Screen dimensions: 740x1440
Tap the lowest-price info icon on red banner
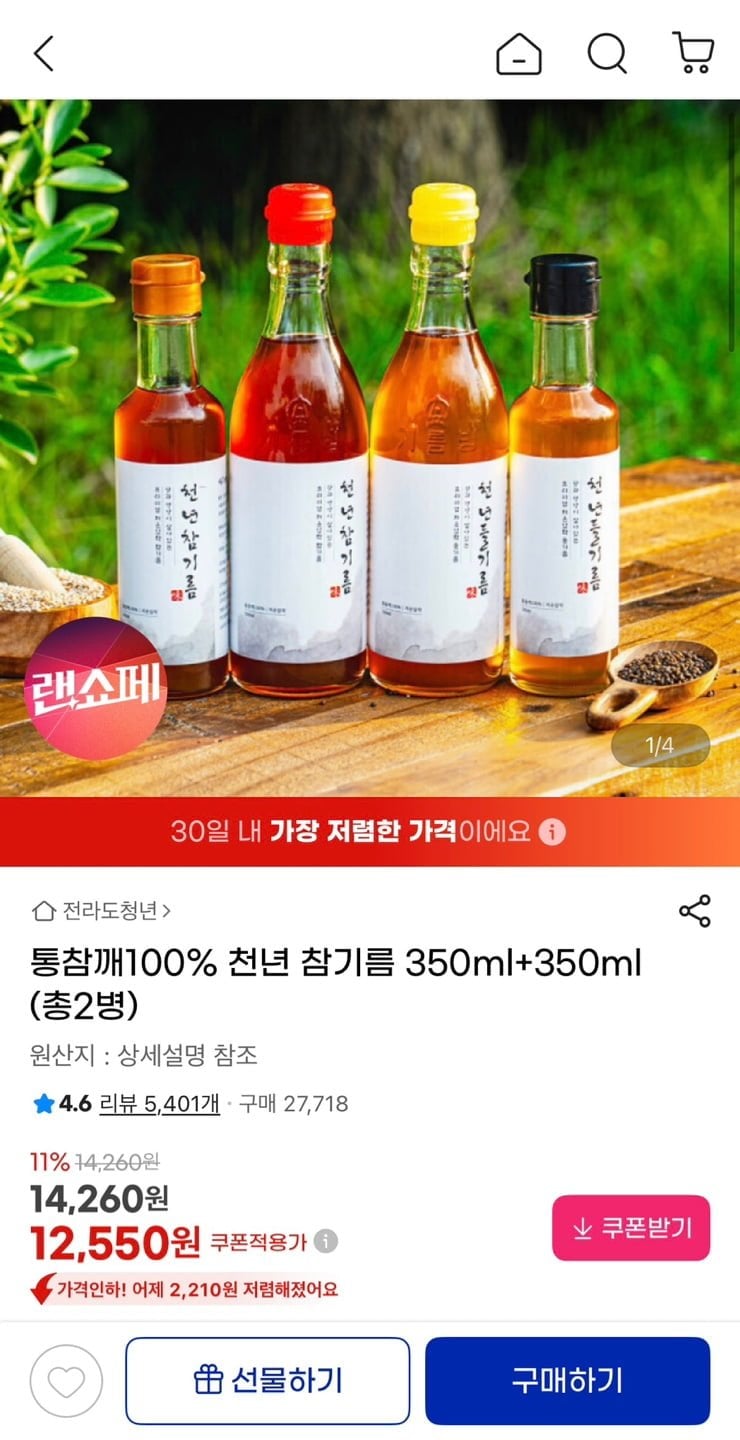(x=554, y=832)
